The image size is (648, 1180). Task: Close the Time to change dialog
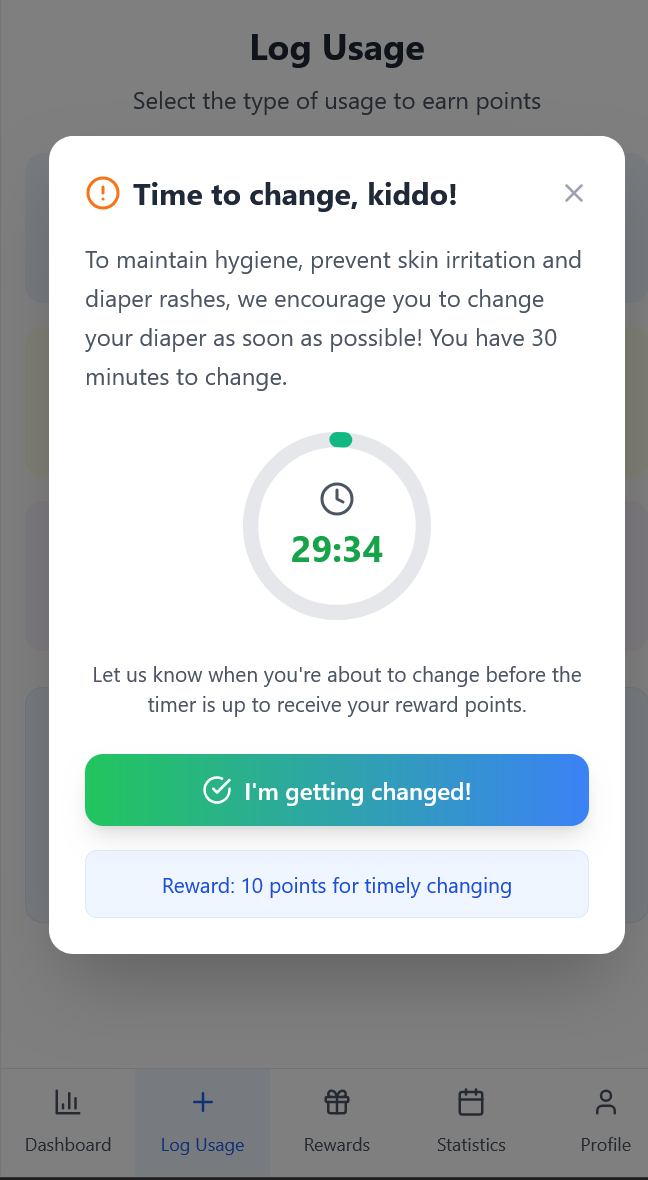click(573, 193)
